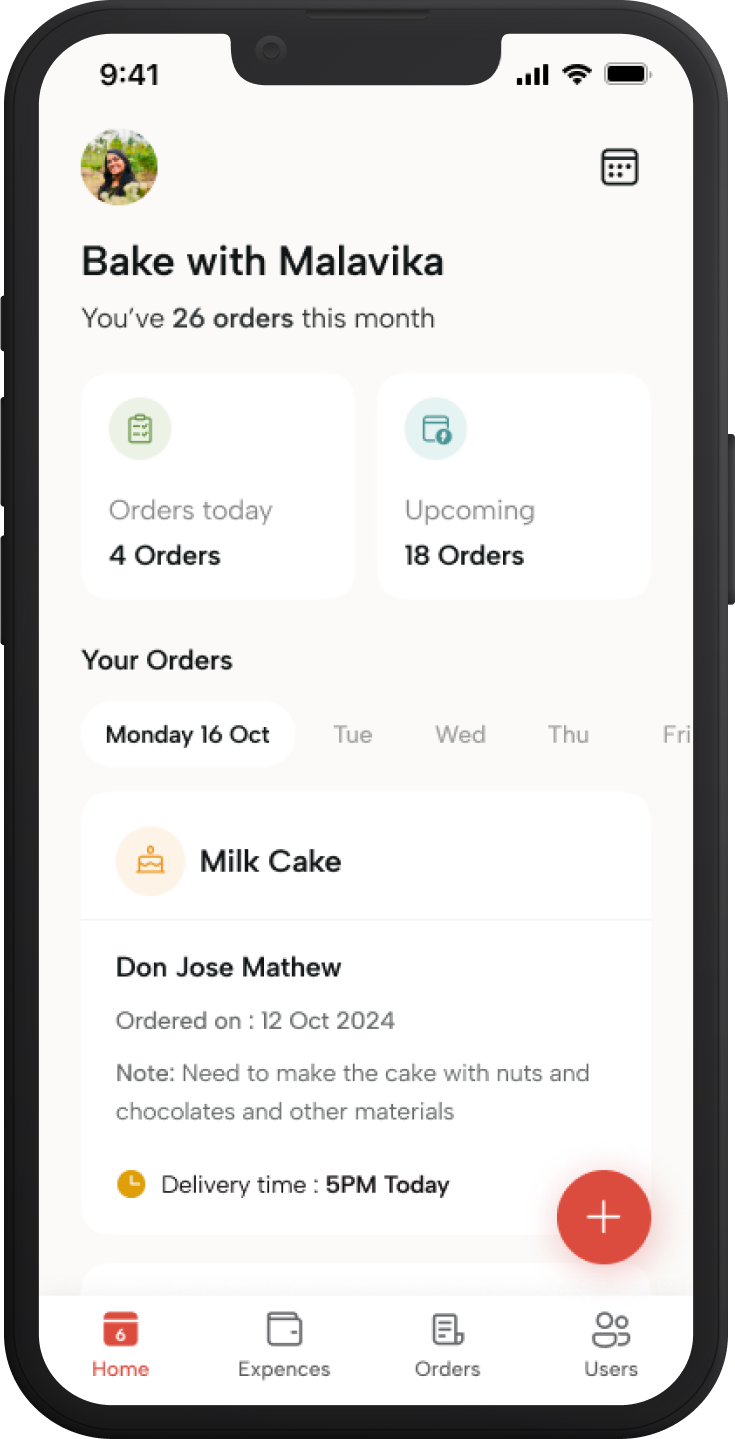Select the Monday 16 Oct chip
The height and width of the screenshot is (1439, 735).
click(188, 735)
